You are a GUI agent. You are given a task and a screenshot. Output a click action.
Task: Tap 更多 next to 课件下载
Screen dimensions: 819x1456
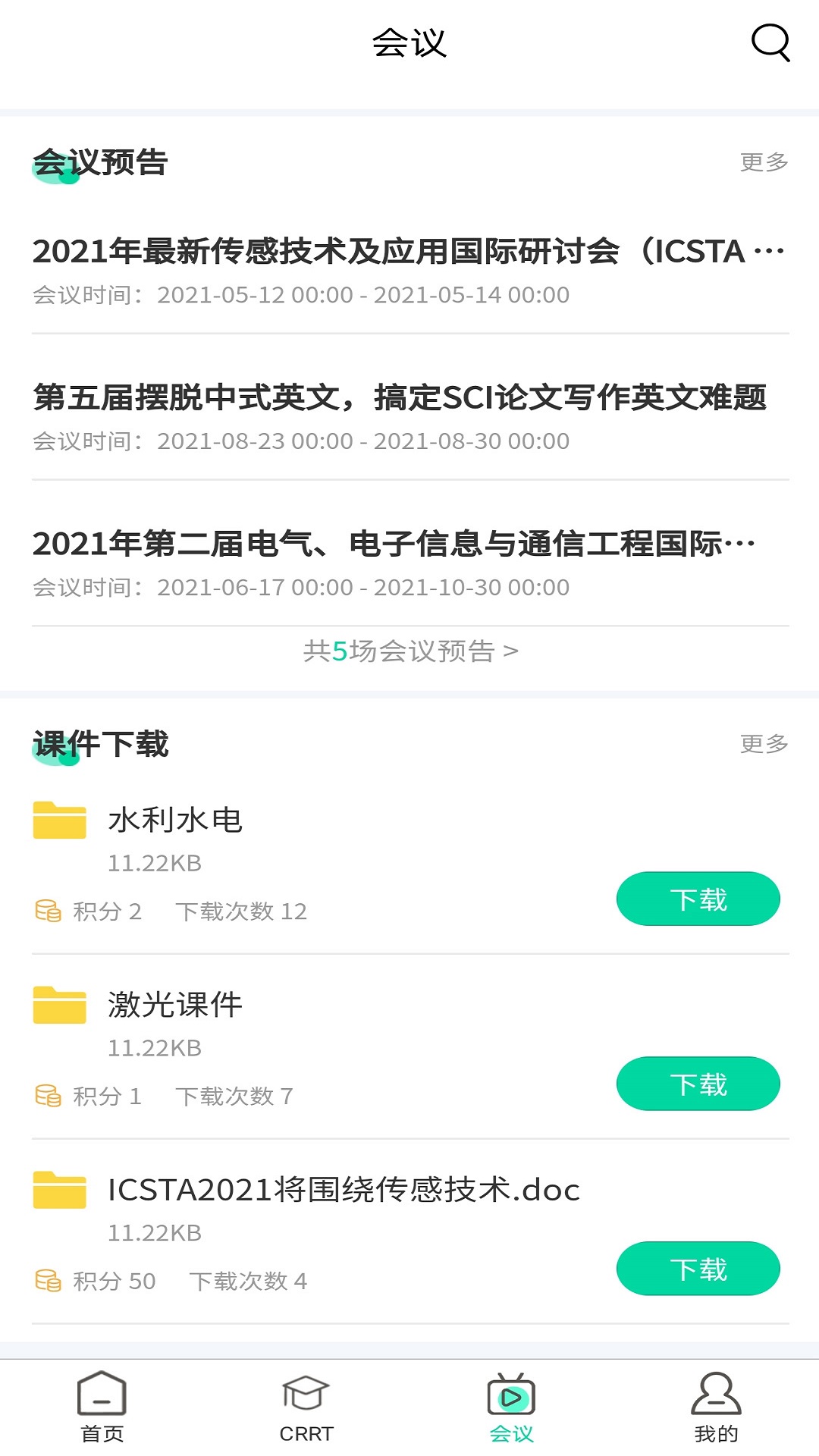point(764,743)
